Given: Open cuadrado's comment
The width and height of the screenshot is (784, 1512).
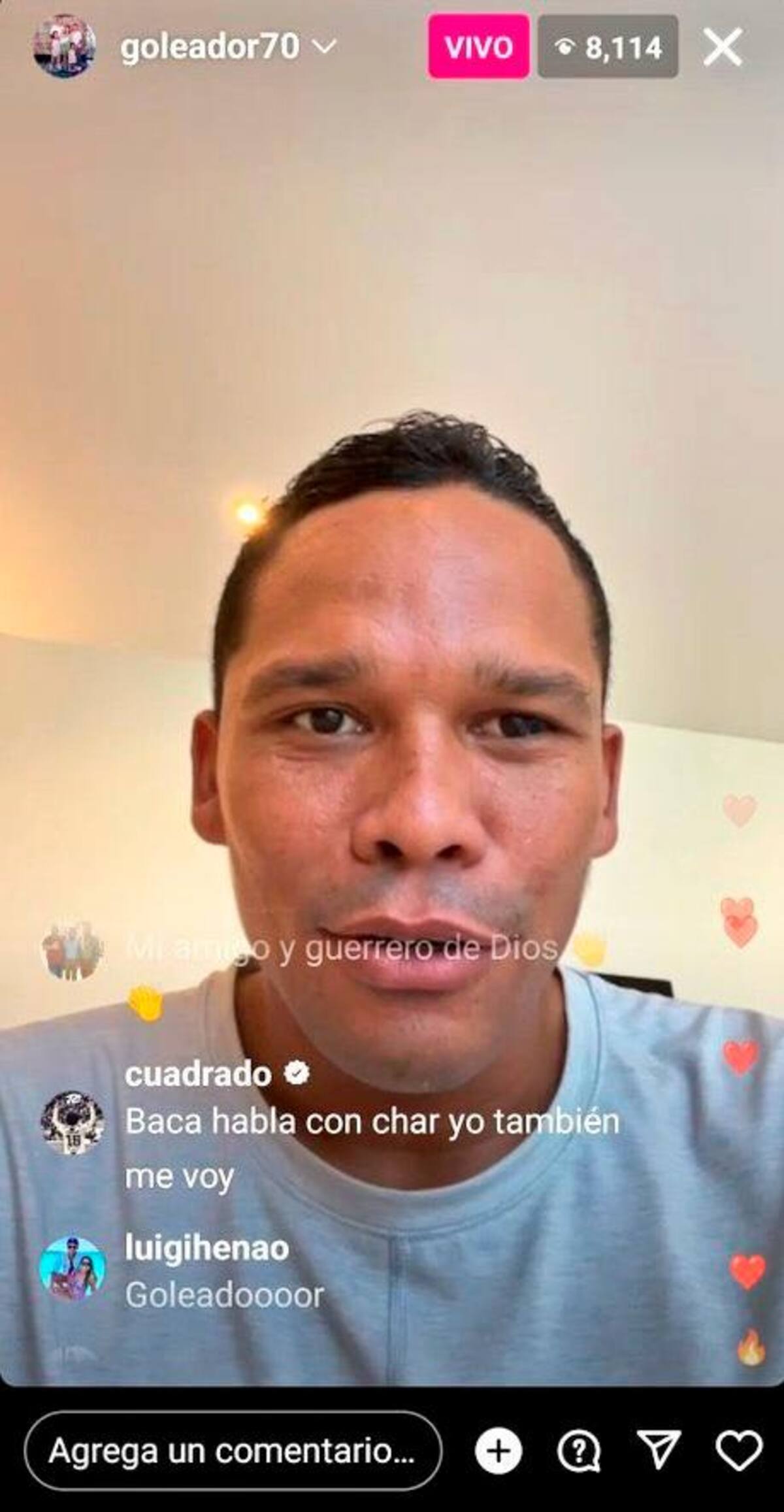Looking at the screenshot, I should pyautogui.click(x=371, y=1122).
